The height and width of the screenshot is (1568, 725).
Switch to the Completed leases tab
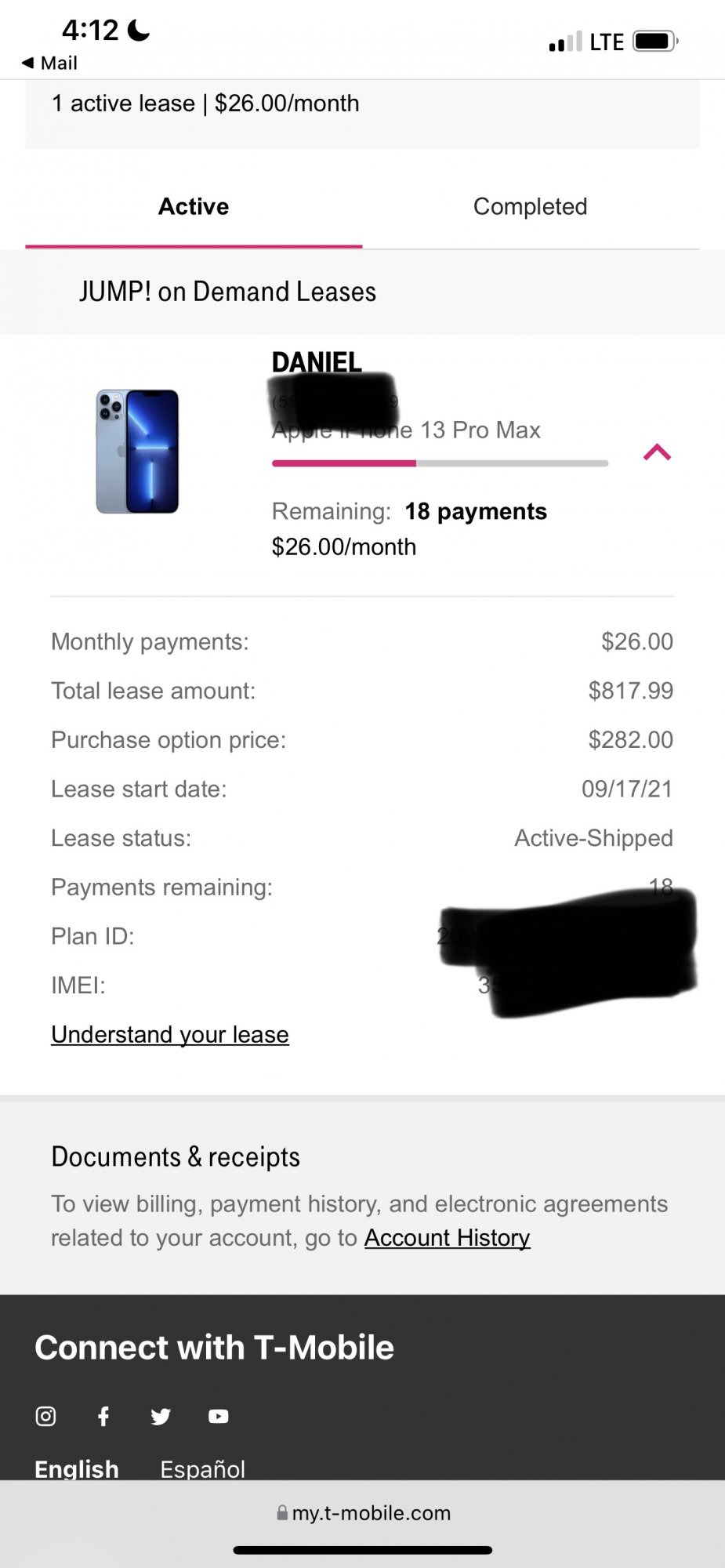coord(530,207)
